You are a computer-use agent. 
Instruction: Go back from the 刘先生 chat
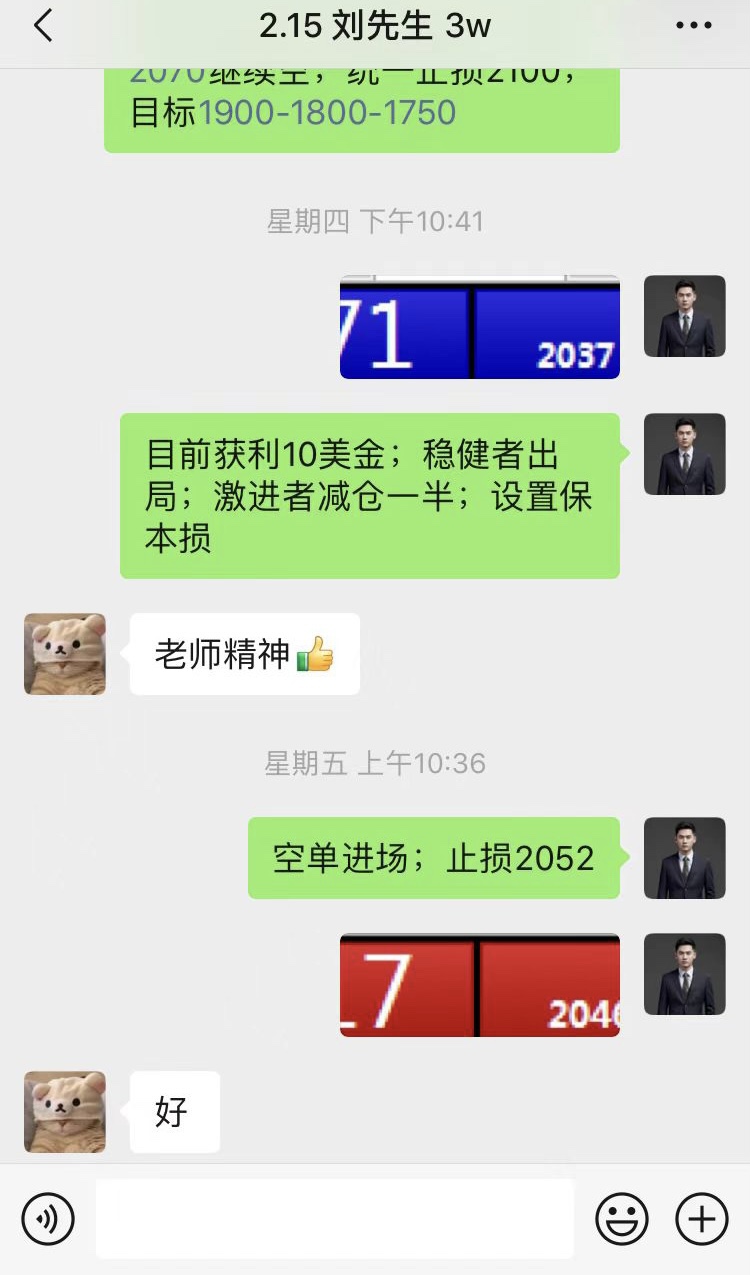pyautogui.click(x=42, y=26)
